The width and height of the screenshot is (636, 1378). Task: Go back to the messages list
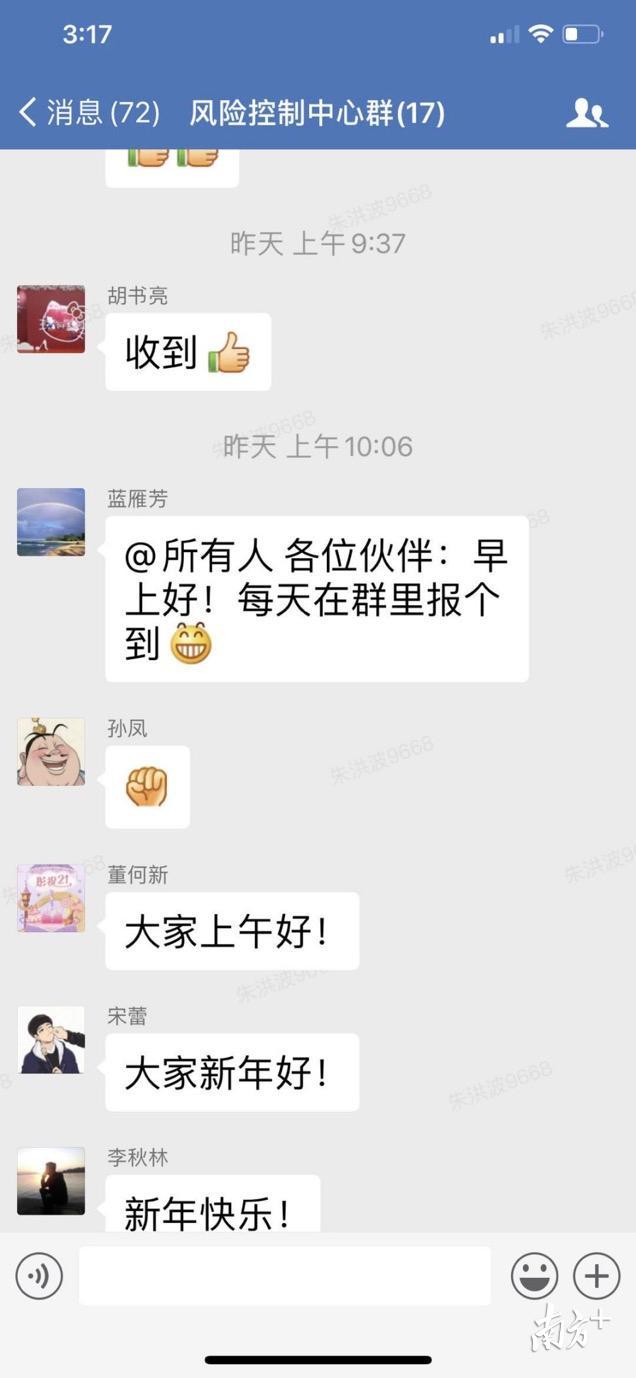coord(88,113)
